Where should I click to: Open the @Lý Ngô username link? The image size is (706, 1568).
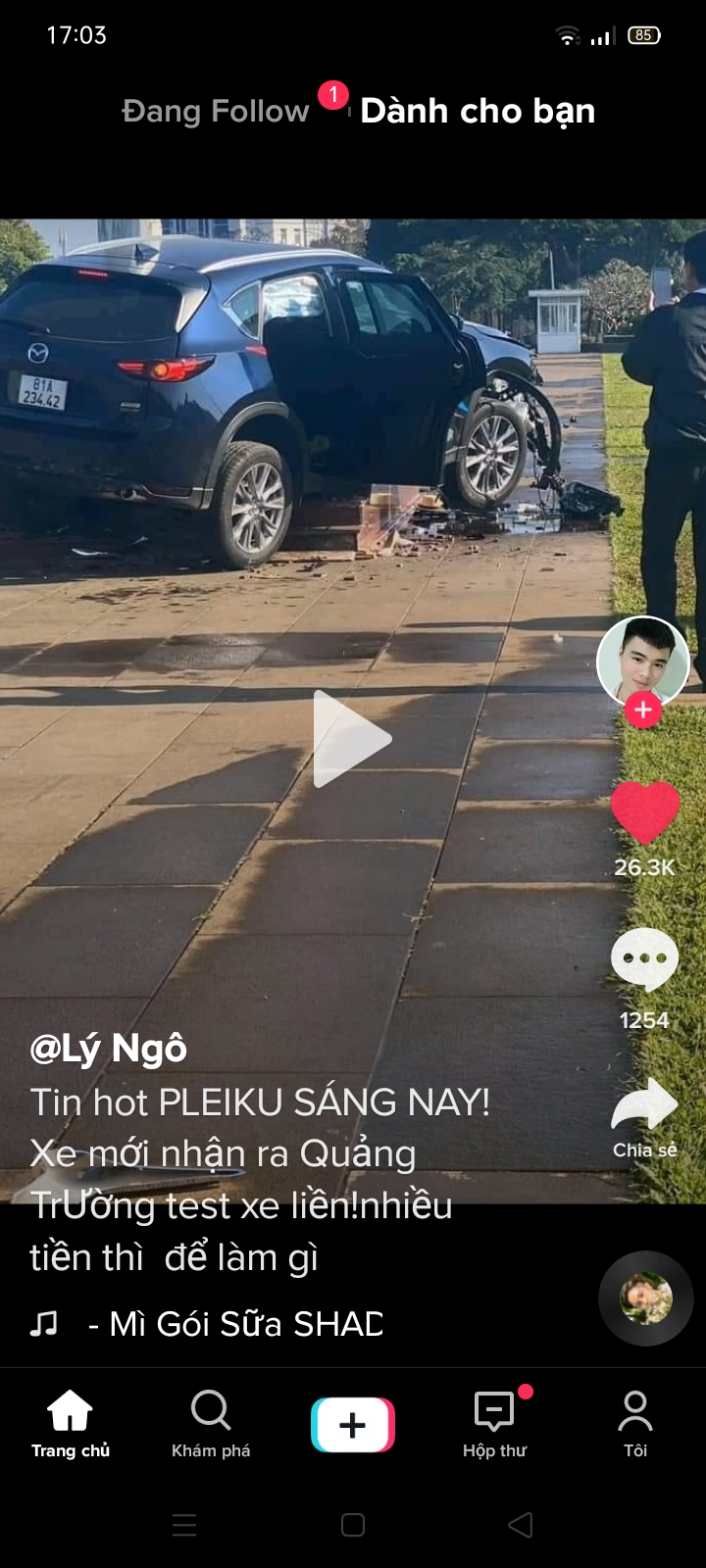(x=109, y=1049)
